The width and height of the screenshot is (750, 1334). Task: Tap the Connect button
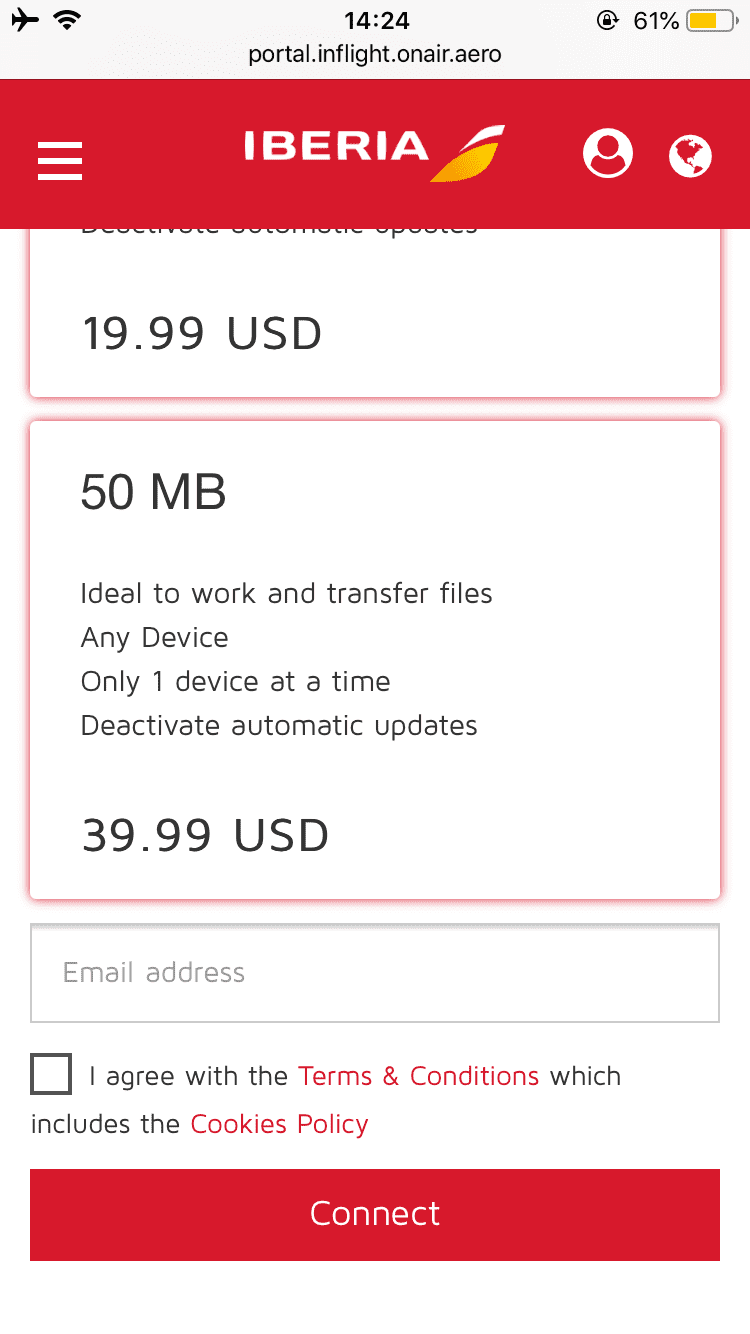(x=375, y=1214)
